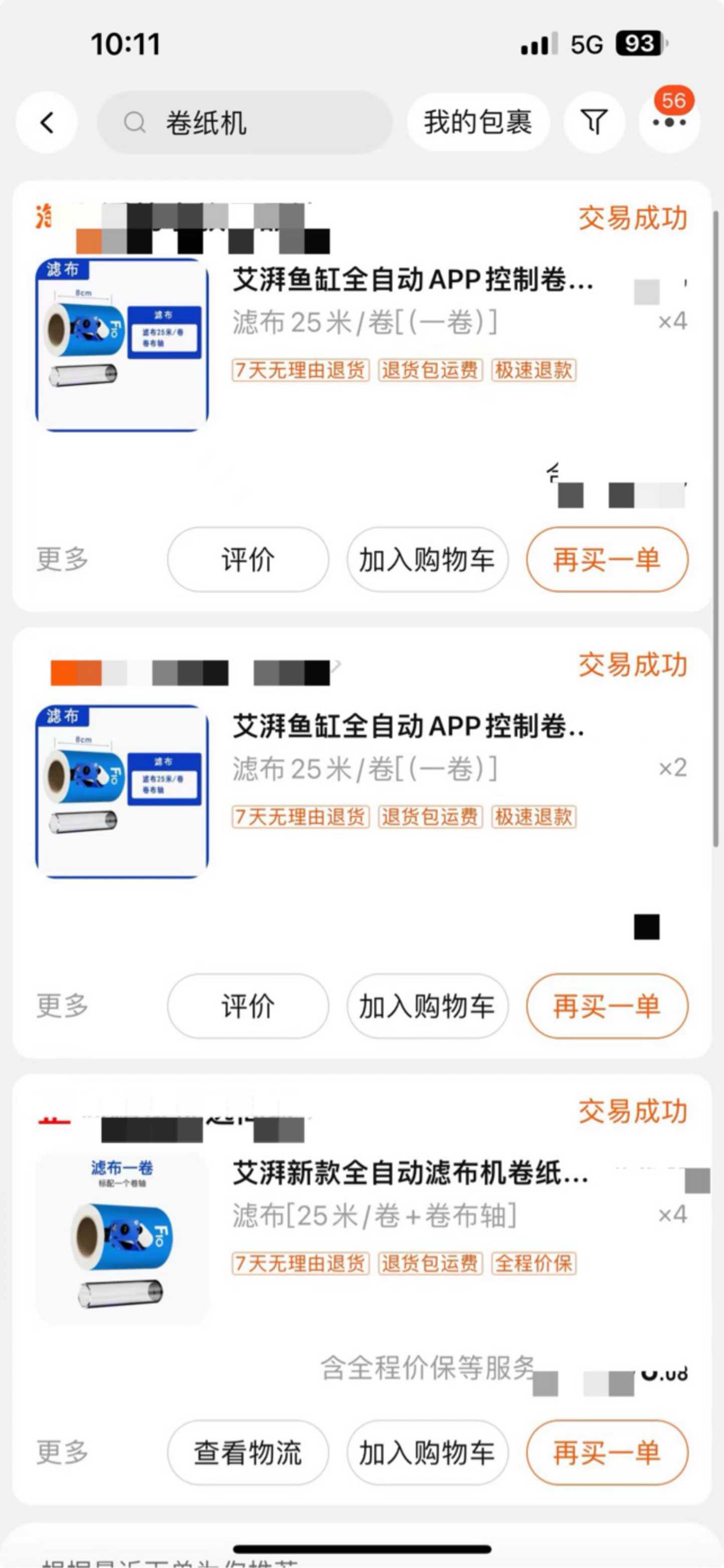Tap 更多 on the ×2 艾湃鱼缸 order

pos(62,1006)
